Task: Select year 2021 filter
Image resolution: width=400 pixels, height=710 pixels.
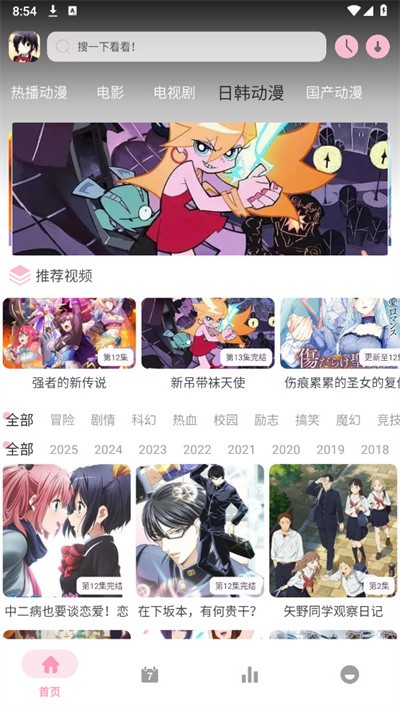Action: (241, 449)
